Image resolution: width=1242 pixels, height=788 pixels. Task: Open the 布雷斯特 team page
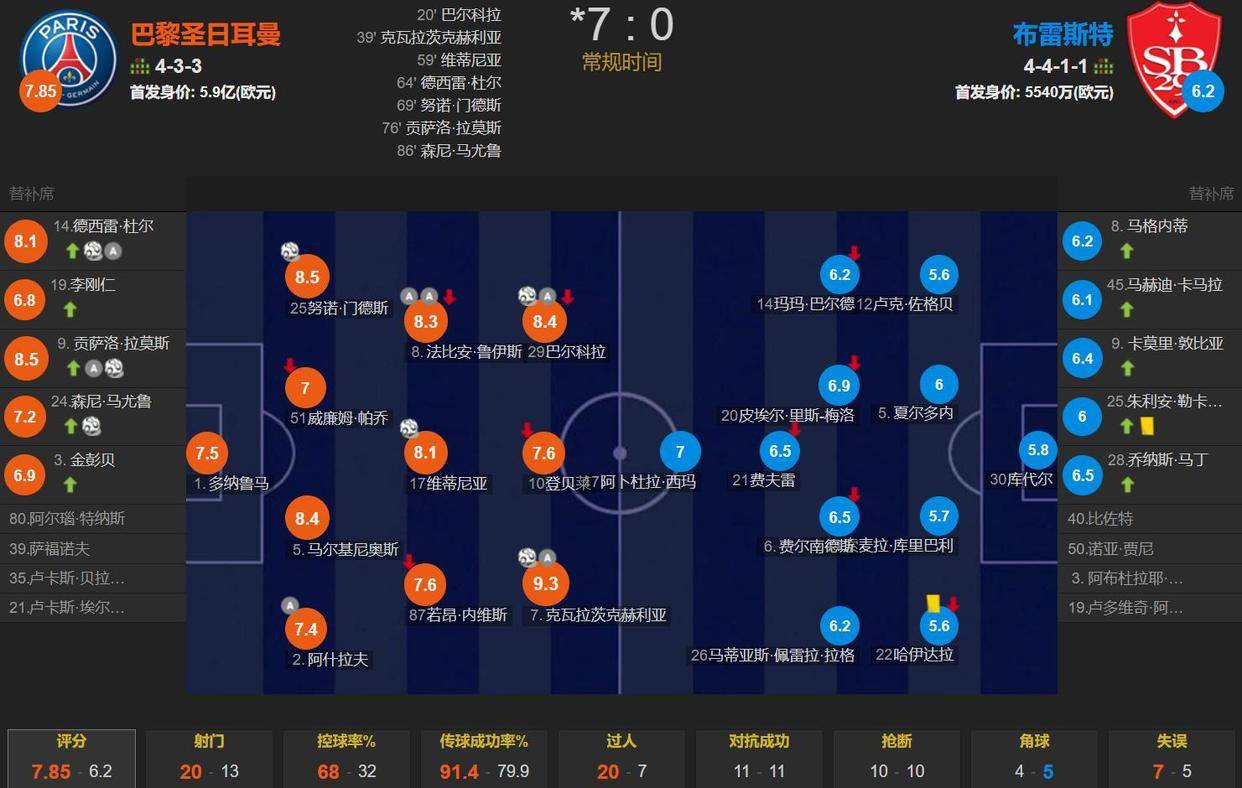(x=1062, y=35)
